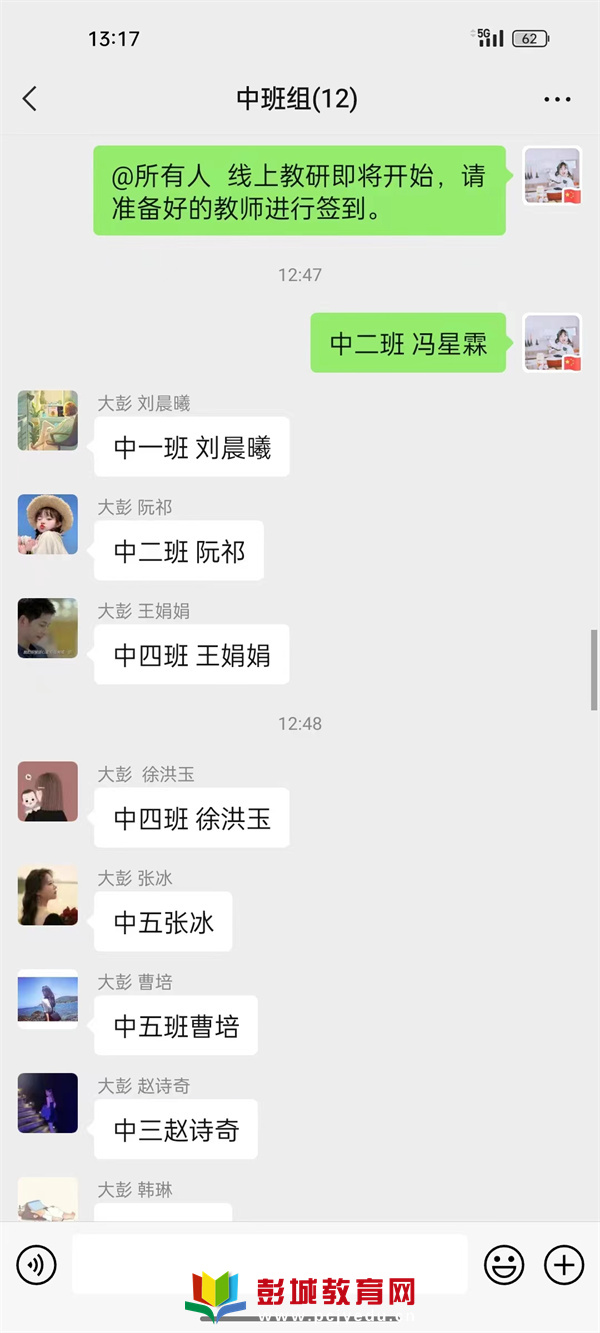View 刘晨曦's profile avatar
This screenshot has width=600, height=1333.
point(48,421)
